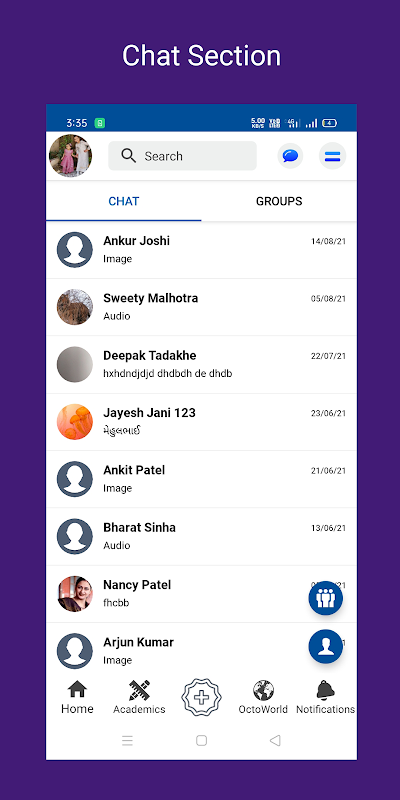Tap the group floating action button
Screen dimensions: 400x800
(326, 598)
